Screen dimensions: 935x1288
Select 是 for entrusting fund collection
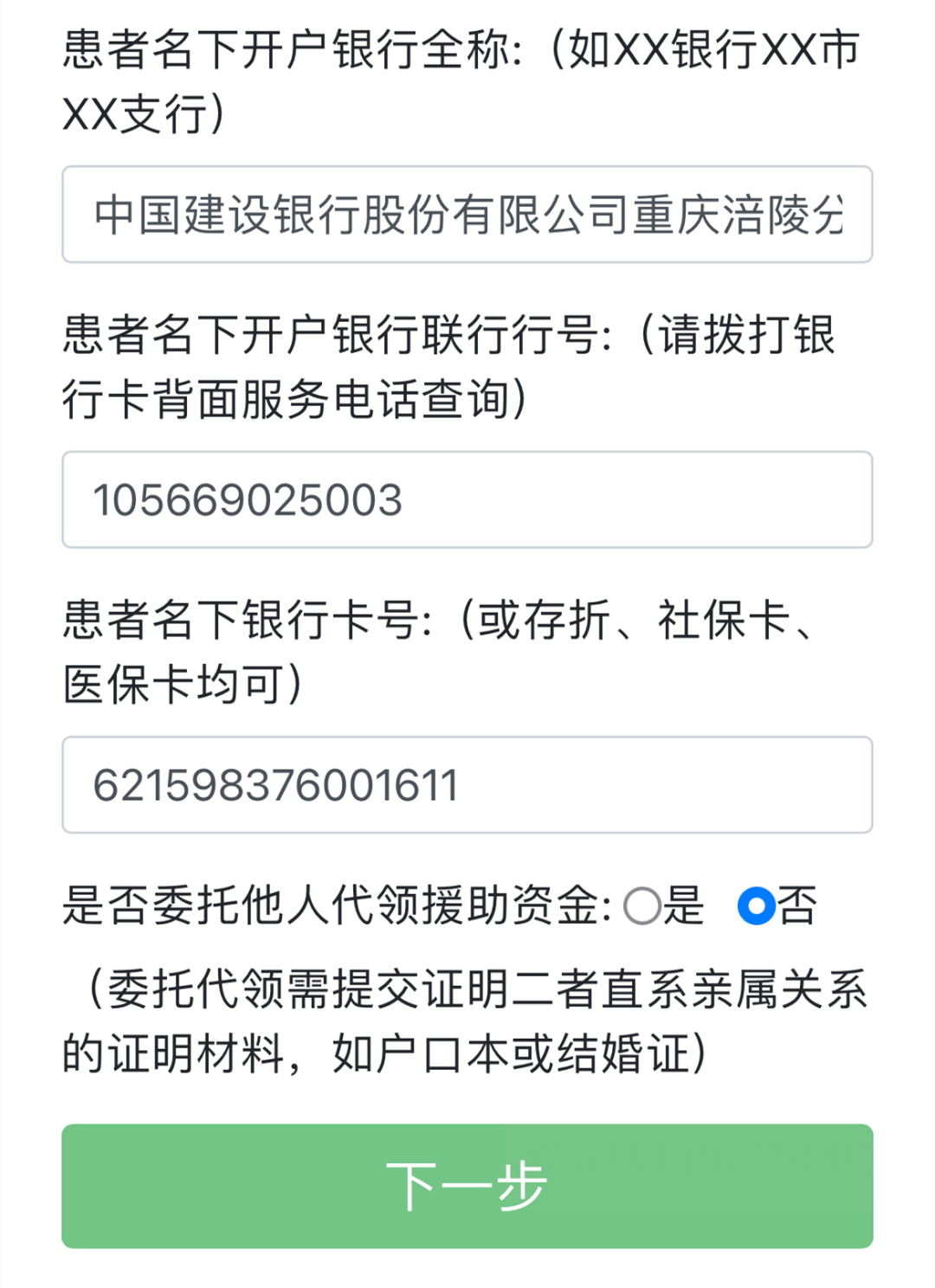pyautogui.click(x=642, y=906)
